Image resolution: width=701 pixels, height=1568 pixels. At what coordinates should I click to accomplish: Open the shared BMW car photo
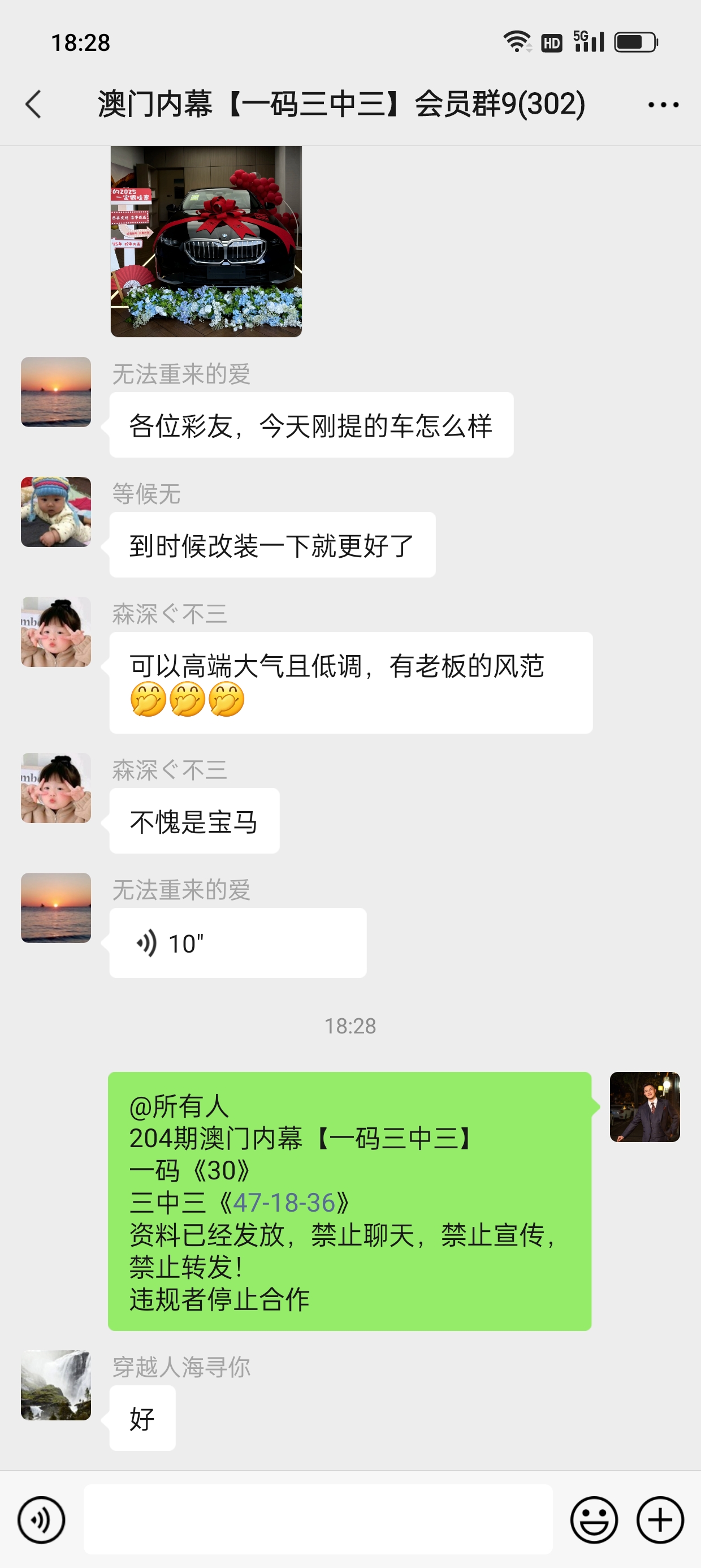click(206, 241)
